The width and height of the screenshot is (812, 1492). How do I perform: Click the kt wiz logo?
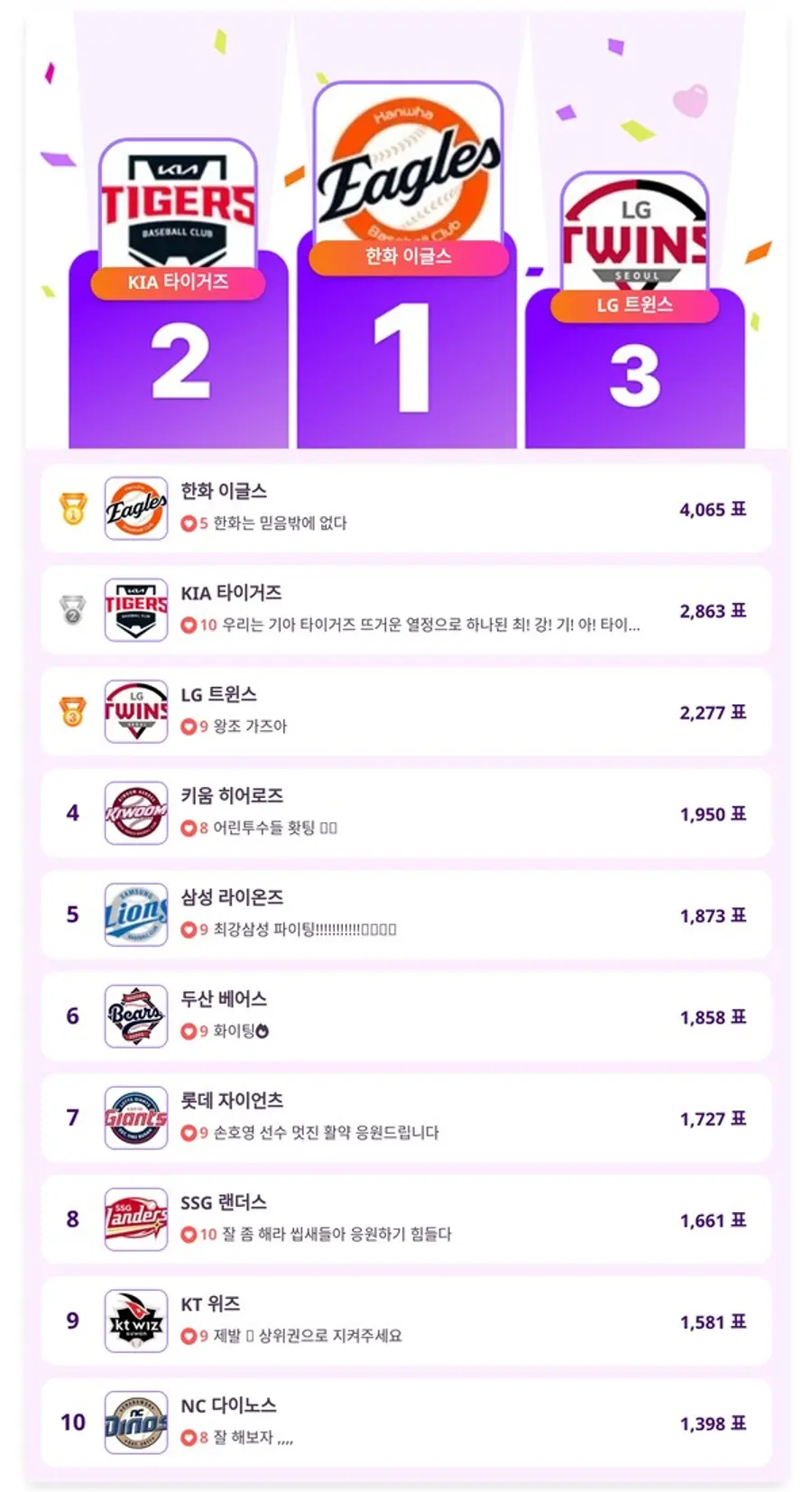click(x=134, y=1321)
